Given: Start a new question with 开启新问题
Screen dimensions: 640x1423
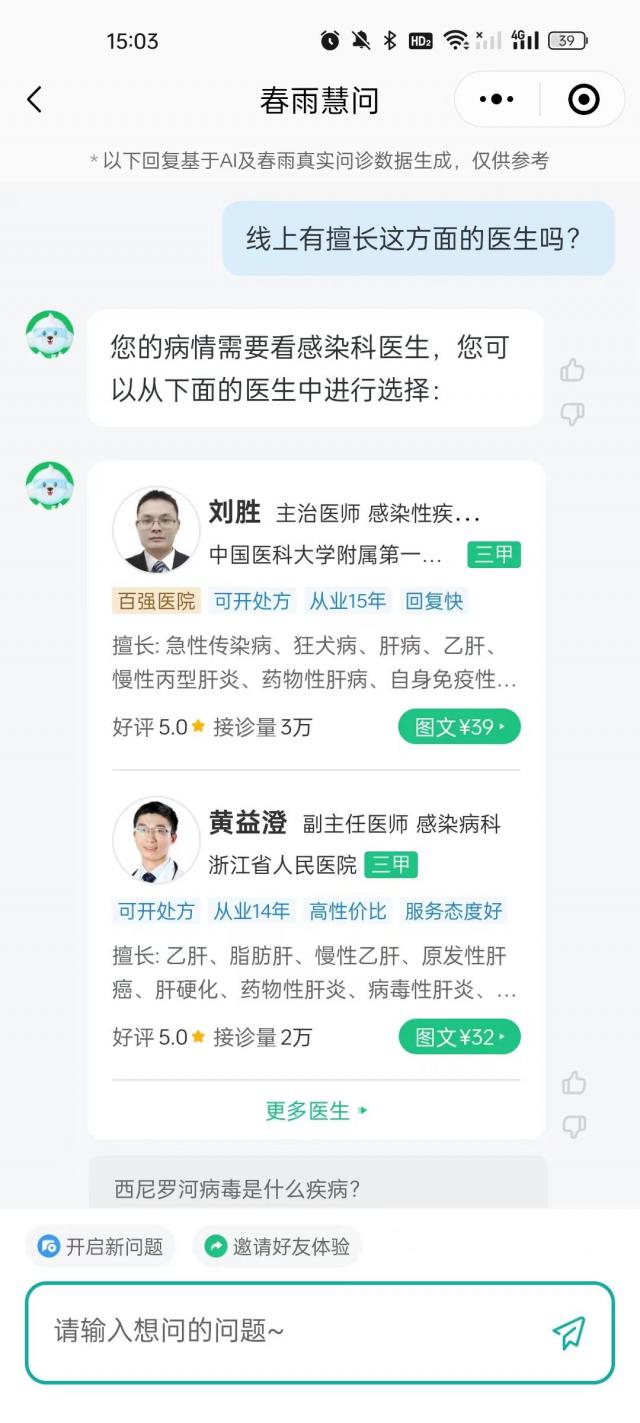Looking at the screenshot, I should [x=101, y=1246].
